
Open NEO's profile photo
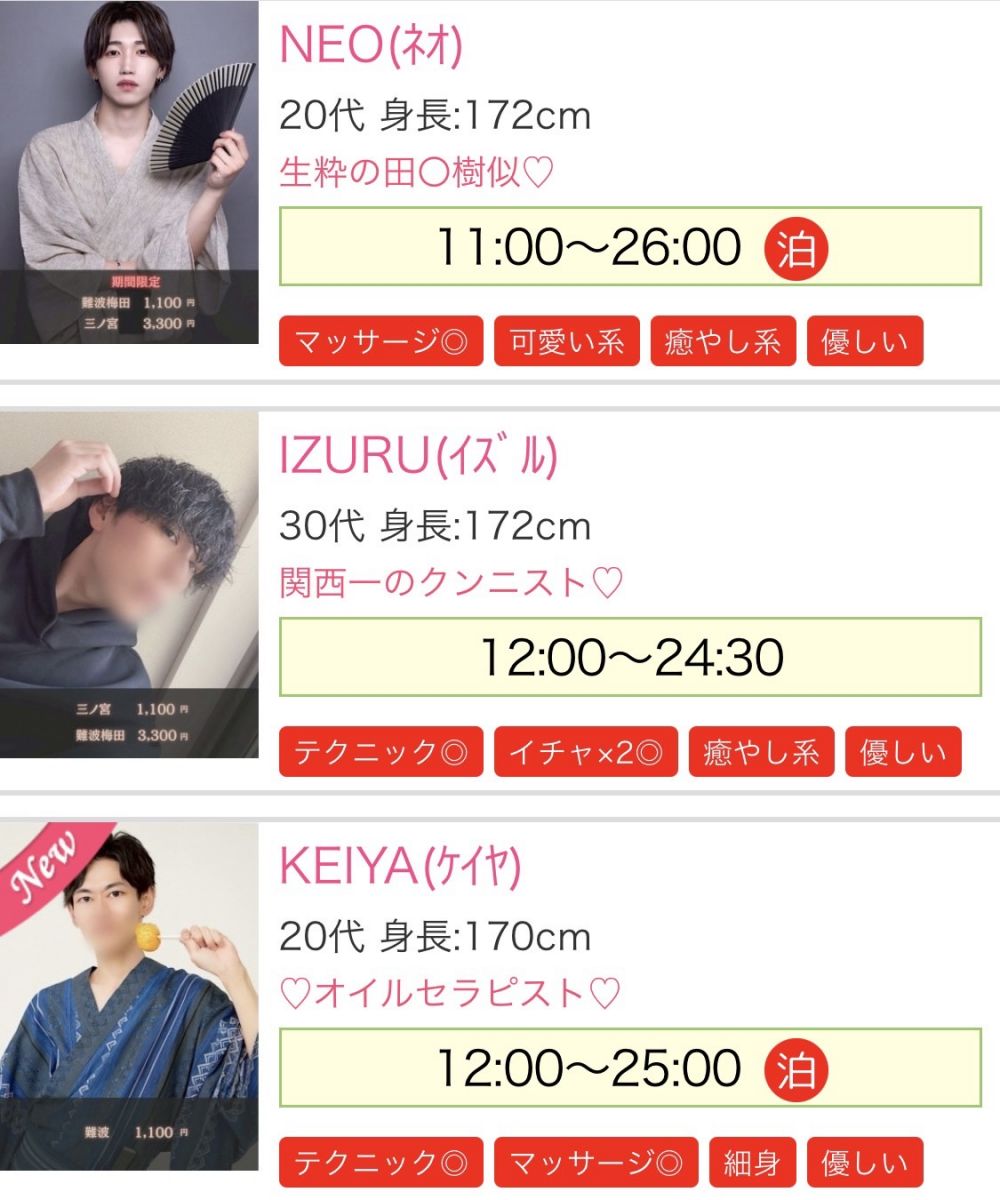[x=129, y=172]
